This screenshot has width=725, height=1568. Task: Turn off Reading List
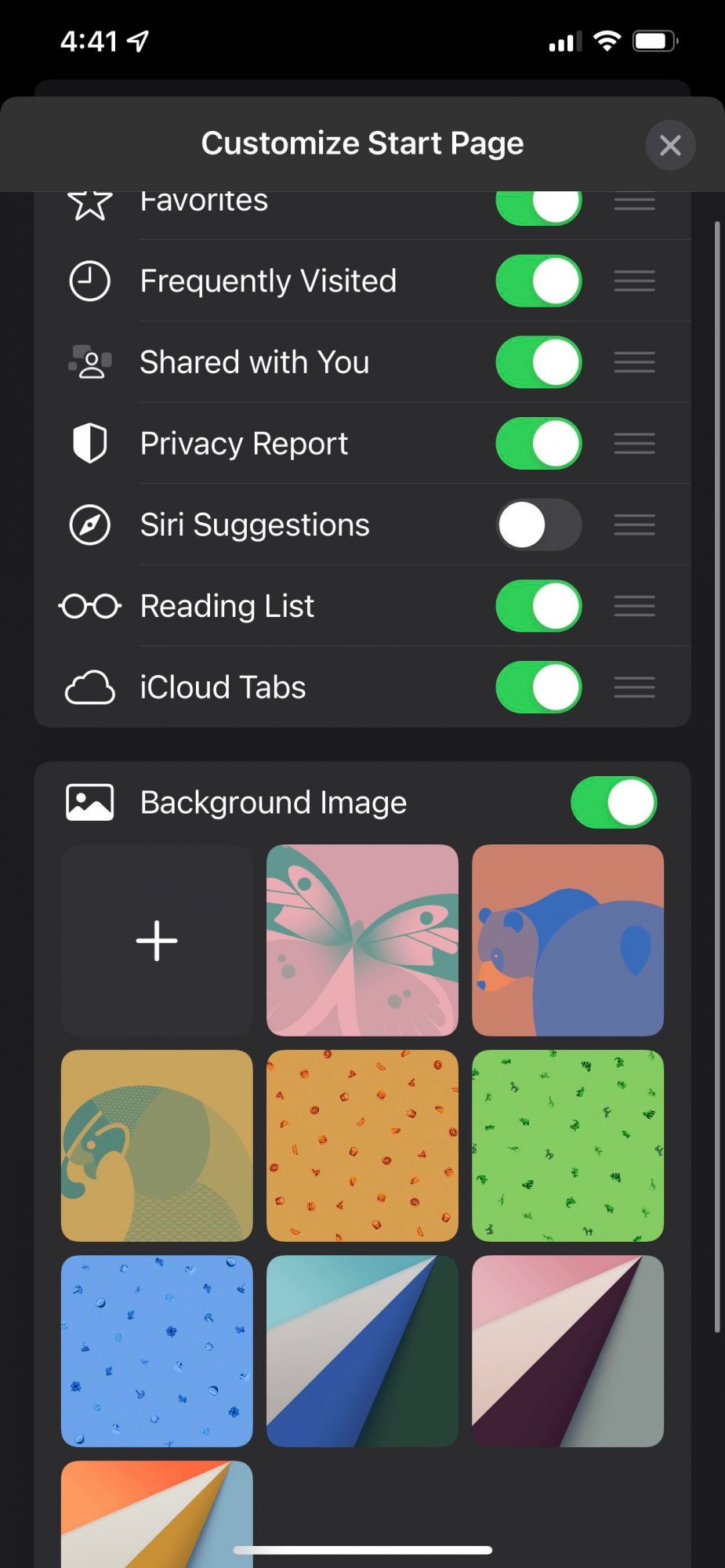pyautogui.click(x=538, y=606)
